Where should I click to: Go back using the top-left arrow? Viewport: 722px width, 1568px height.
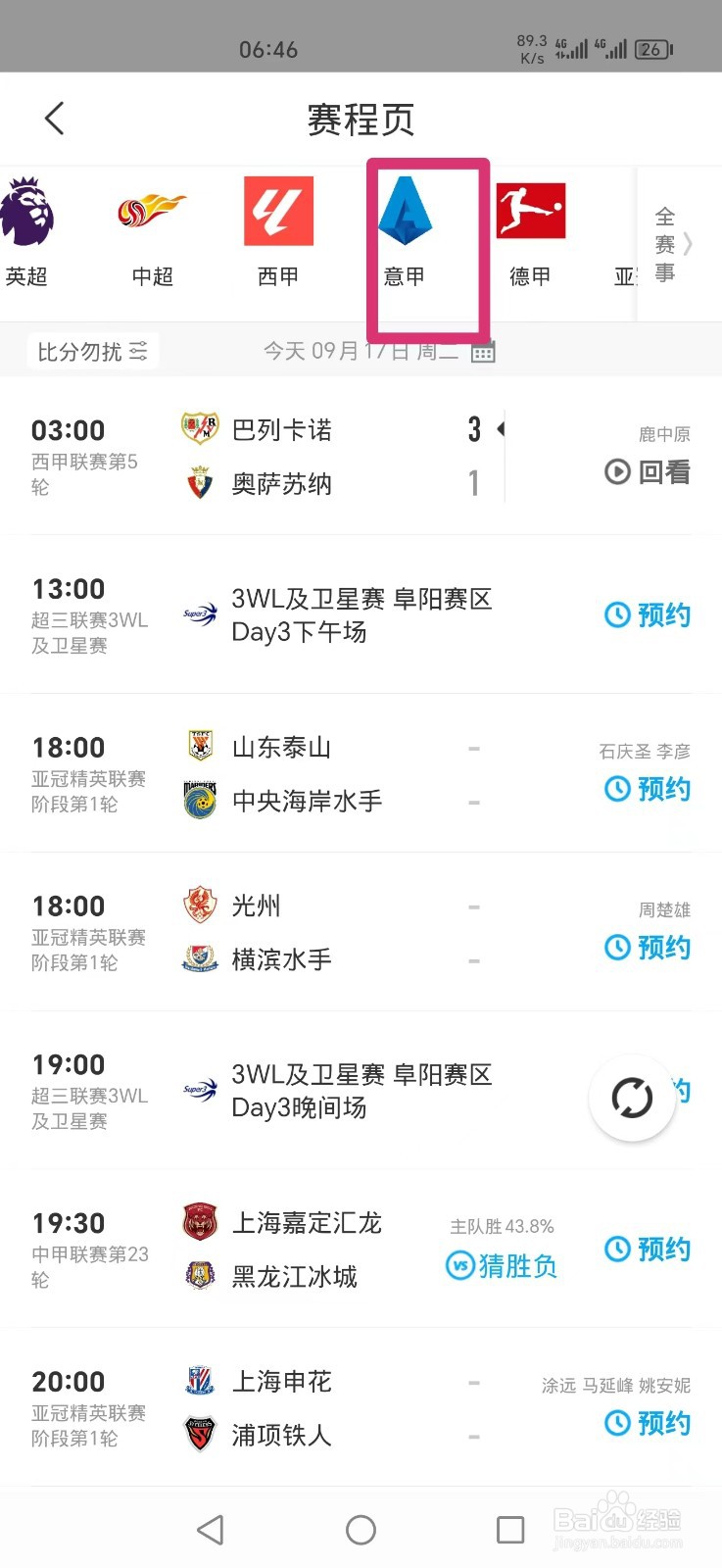[x=54, y=118]
